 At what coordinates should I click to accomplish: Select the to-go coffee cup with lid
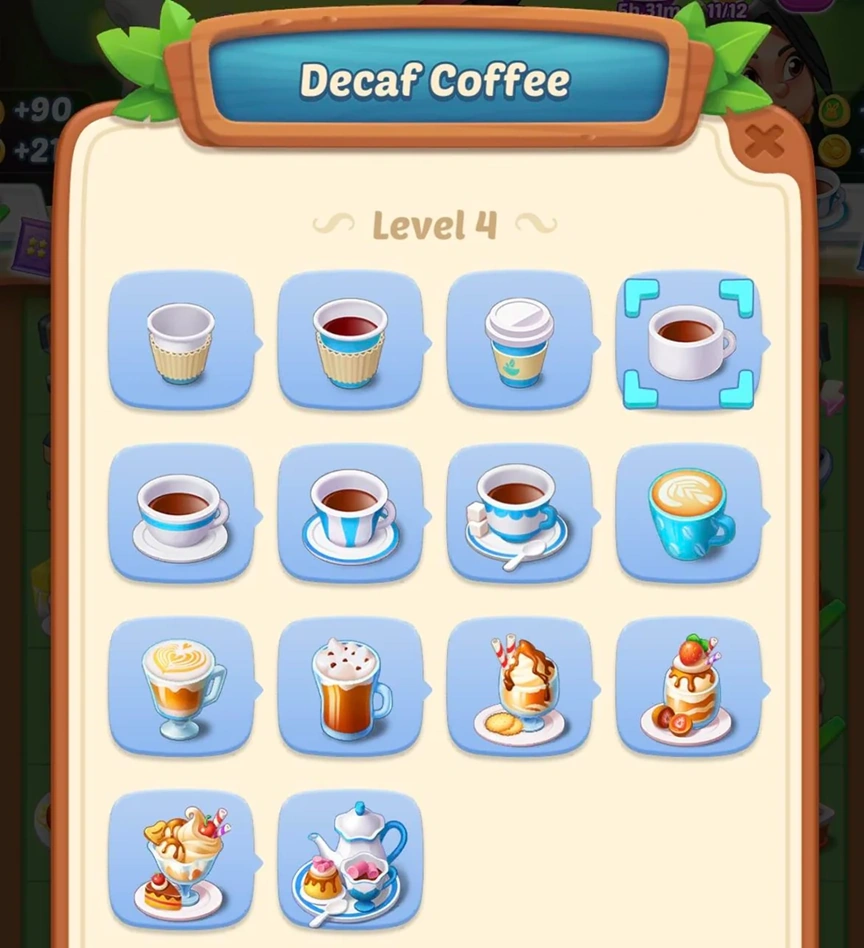coord(519,340)
